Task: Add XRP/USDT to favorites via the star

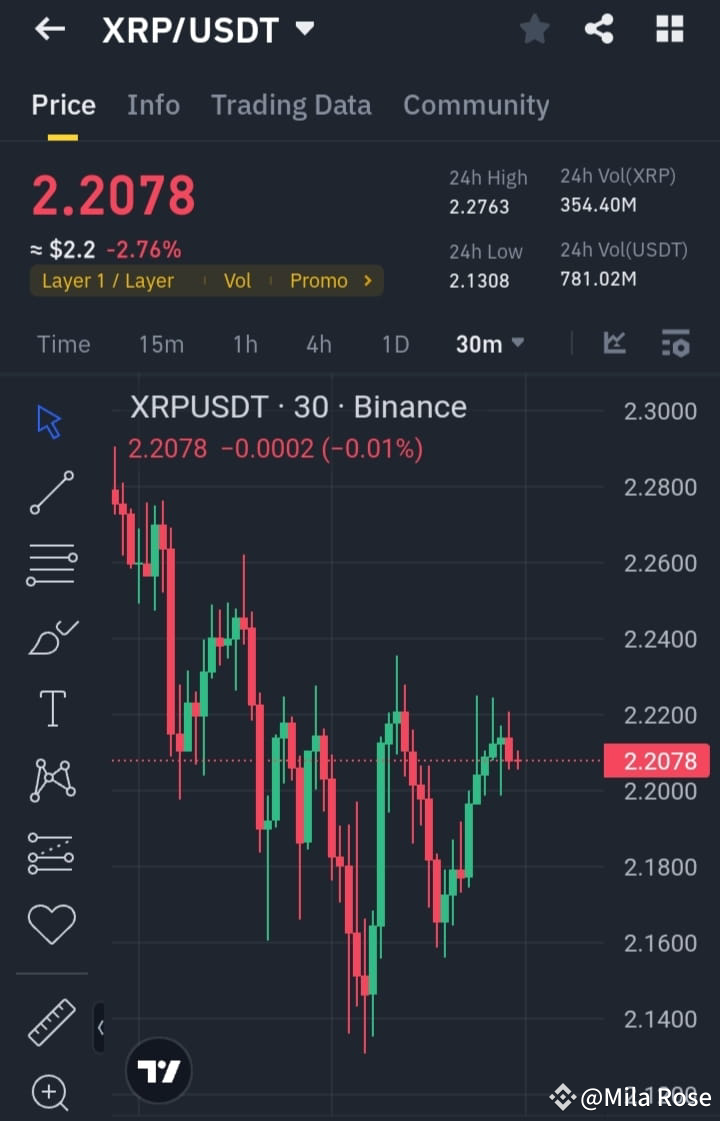Action: 534,29
